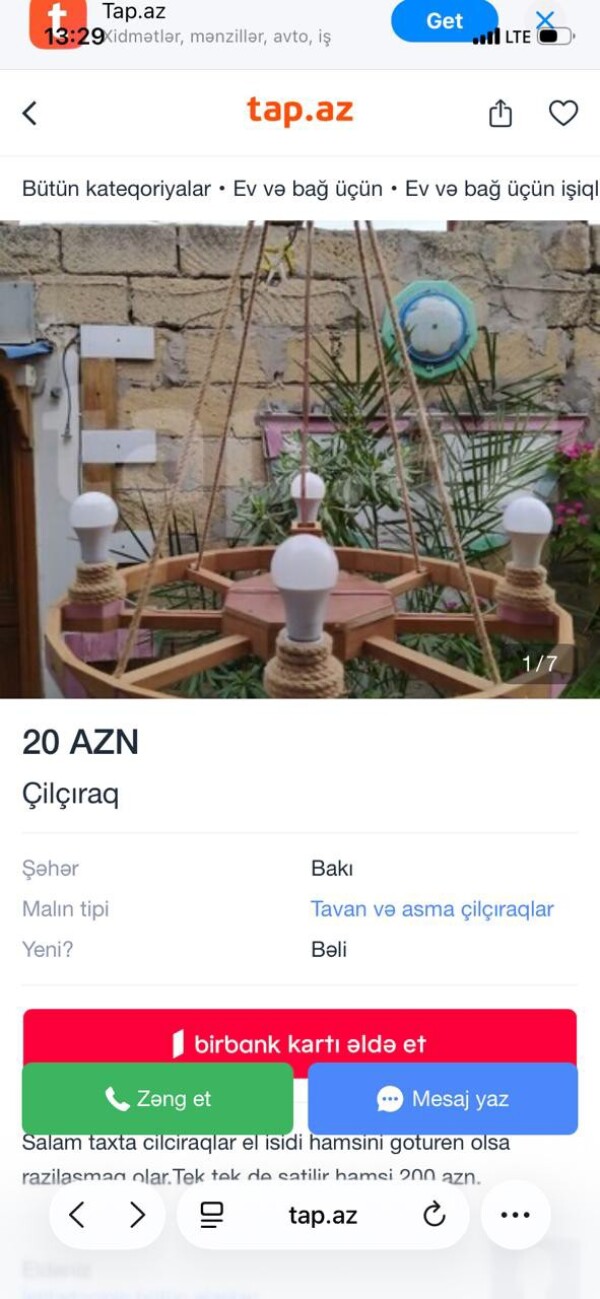Open the page options icon beside the address

coord(212,1215)
